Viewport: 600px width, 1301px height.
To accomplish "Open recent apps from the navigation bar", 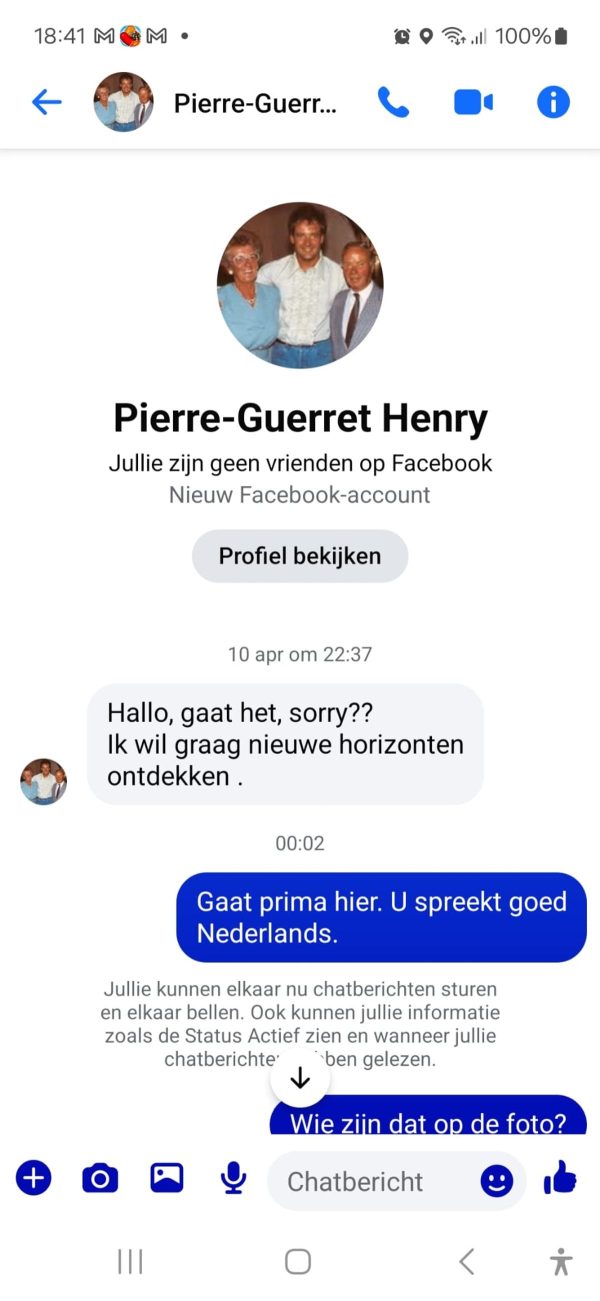I will (130, 1262).
